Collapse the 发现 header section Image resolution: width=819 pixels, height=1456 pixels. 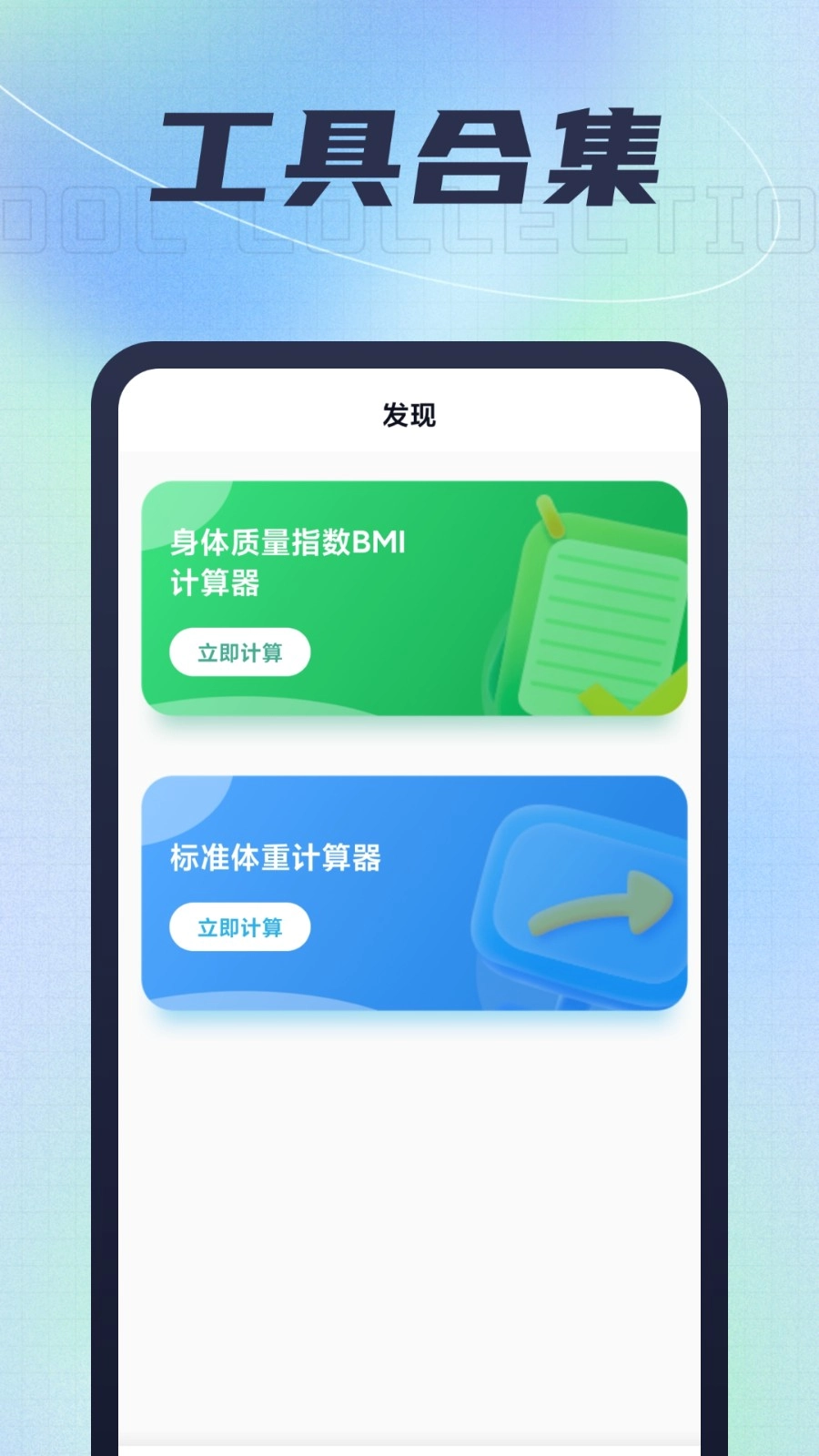pyautogui.click(x=409, y=415)
